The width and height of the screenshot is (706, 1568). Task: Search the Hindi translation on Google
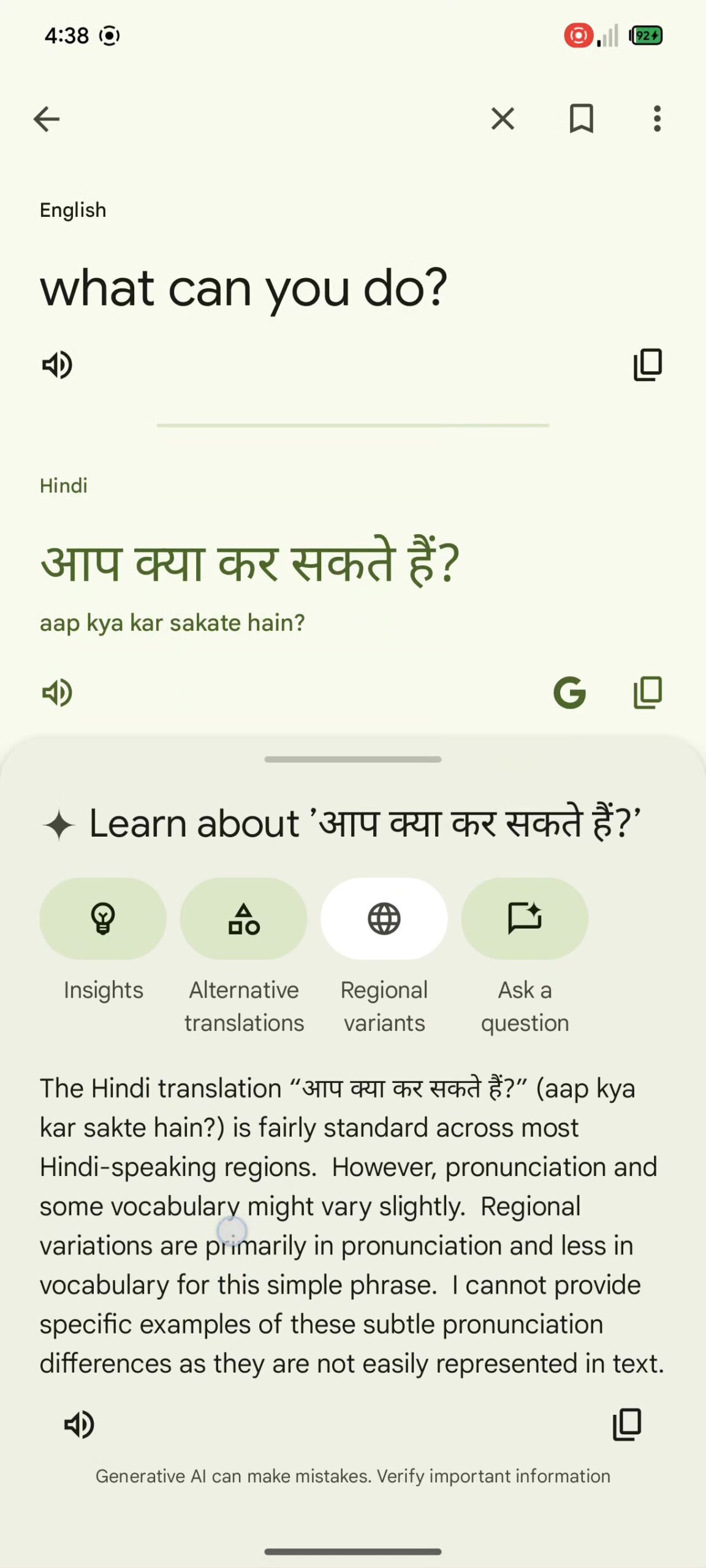pos(569,693)
